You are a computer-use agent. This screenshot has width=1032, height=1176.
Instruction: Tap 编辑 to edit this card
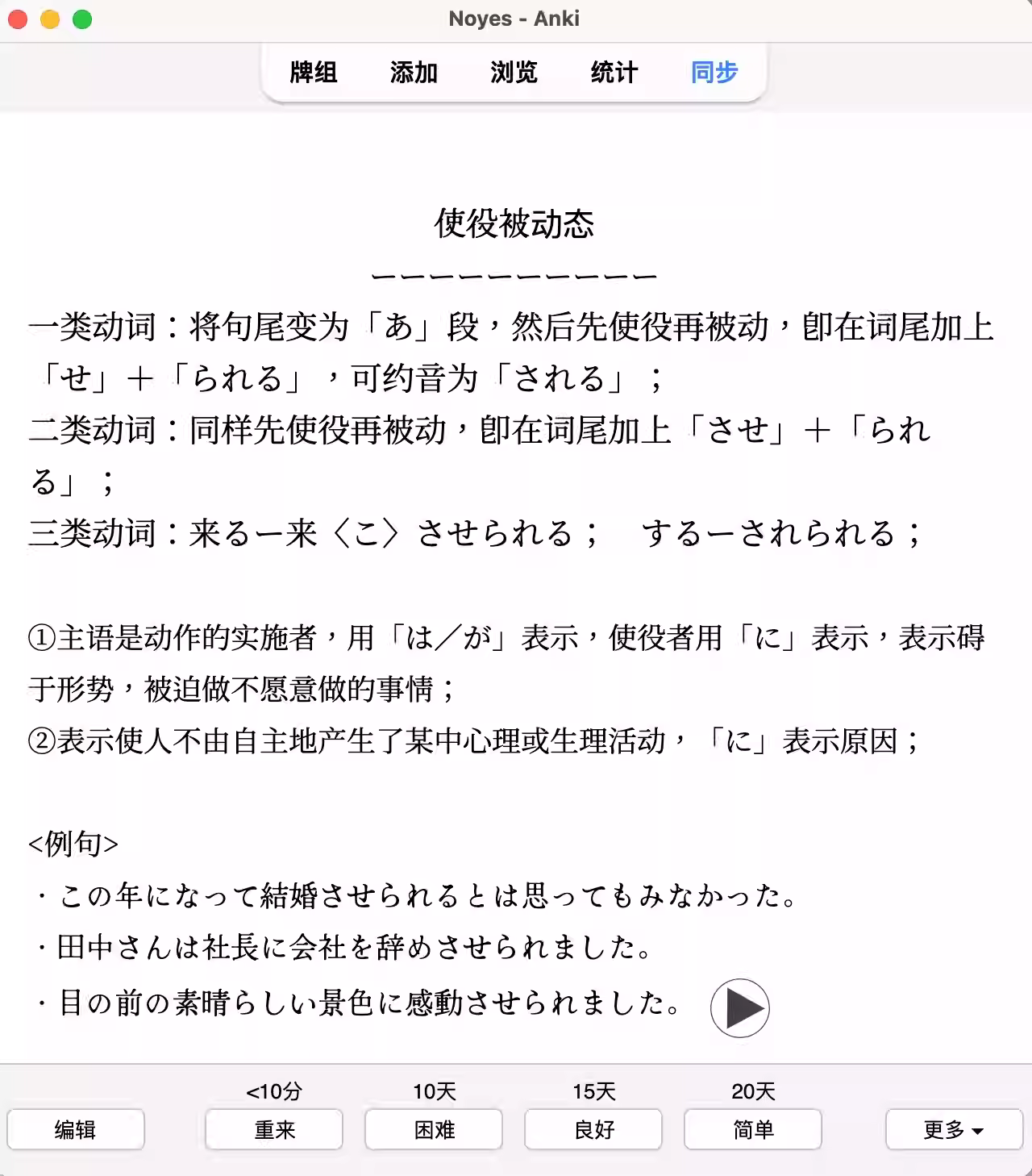76,1129
